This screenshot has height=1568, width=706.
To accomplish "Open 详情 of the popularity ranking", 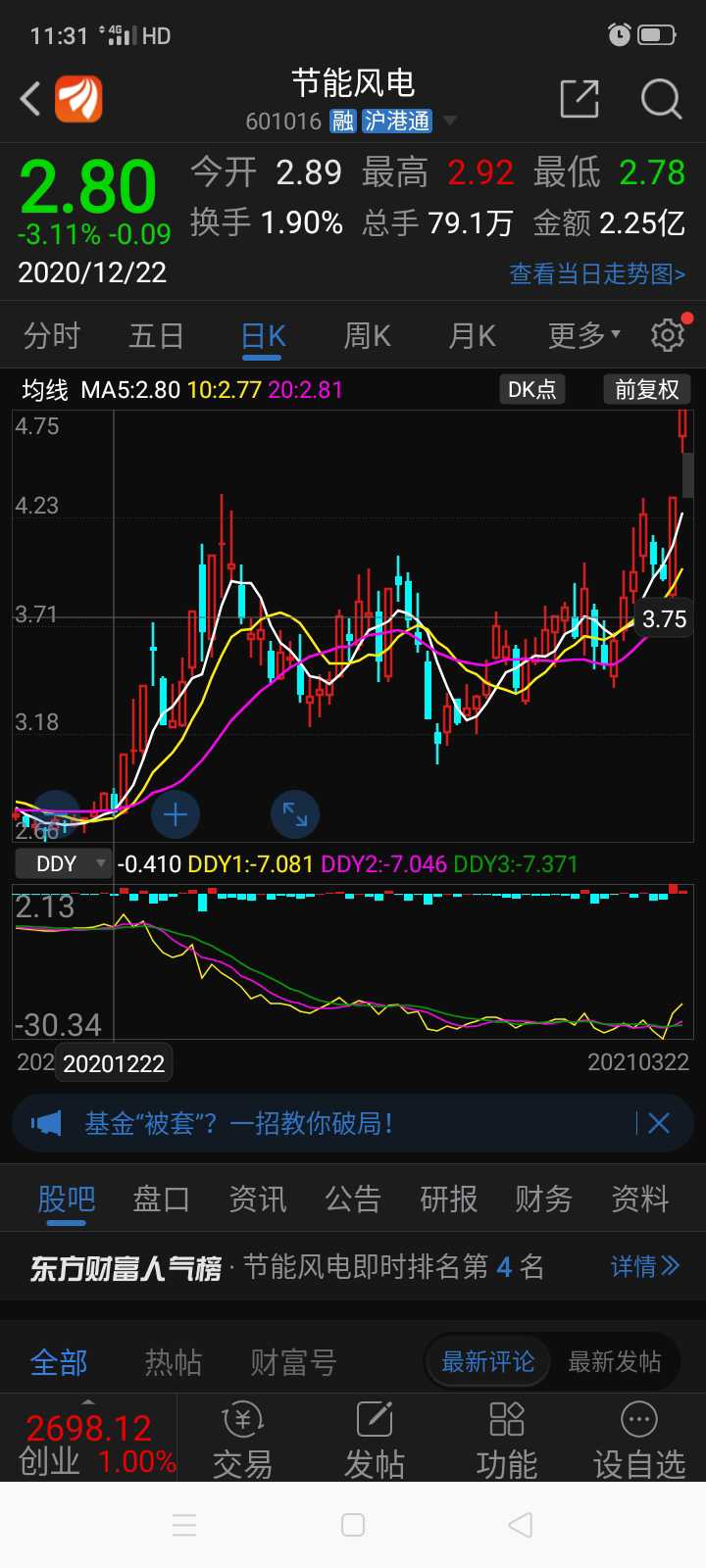I will (644, 1266).
